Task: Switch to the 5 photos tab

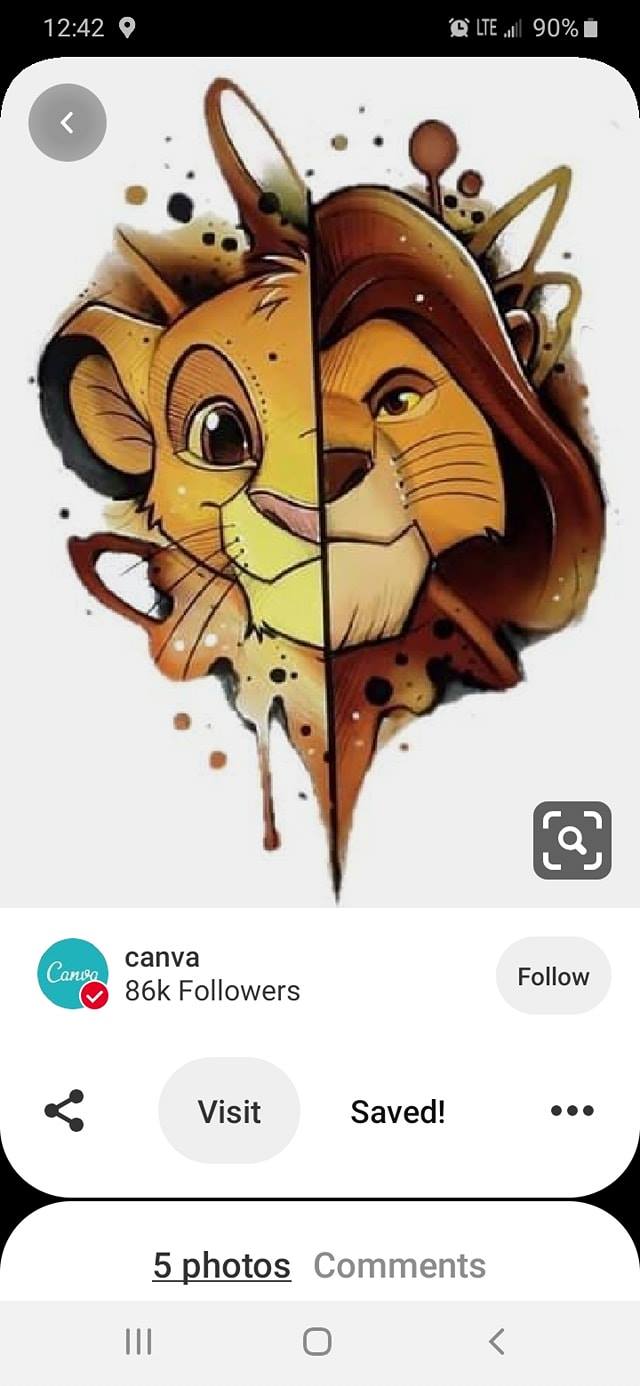Action: pyautogui.click(x=221, y=1265)
